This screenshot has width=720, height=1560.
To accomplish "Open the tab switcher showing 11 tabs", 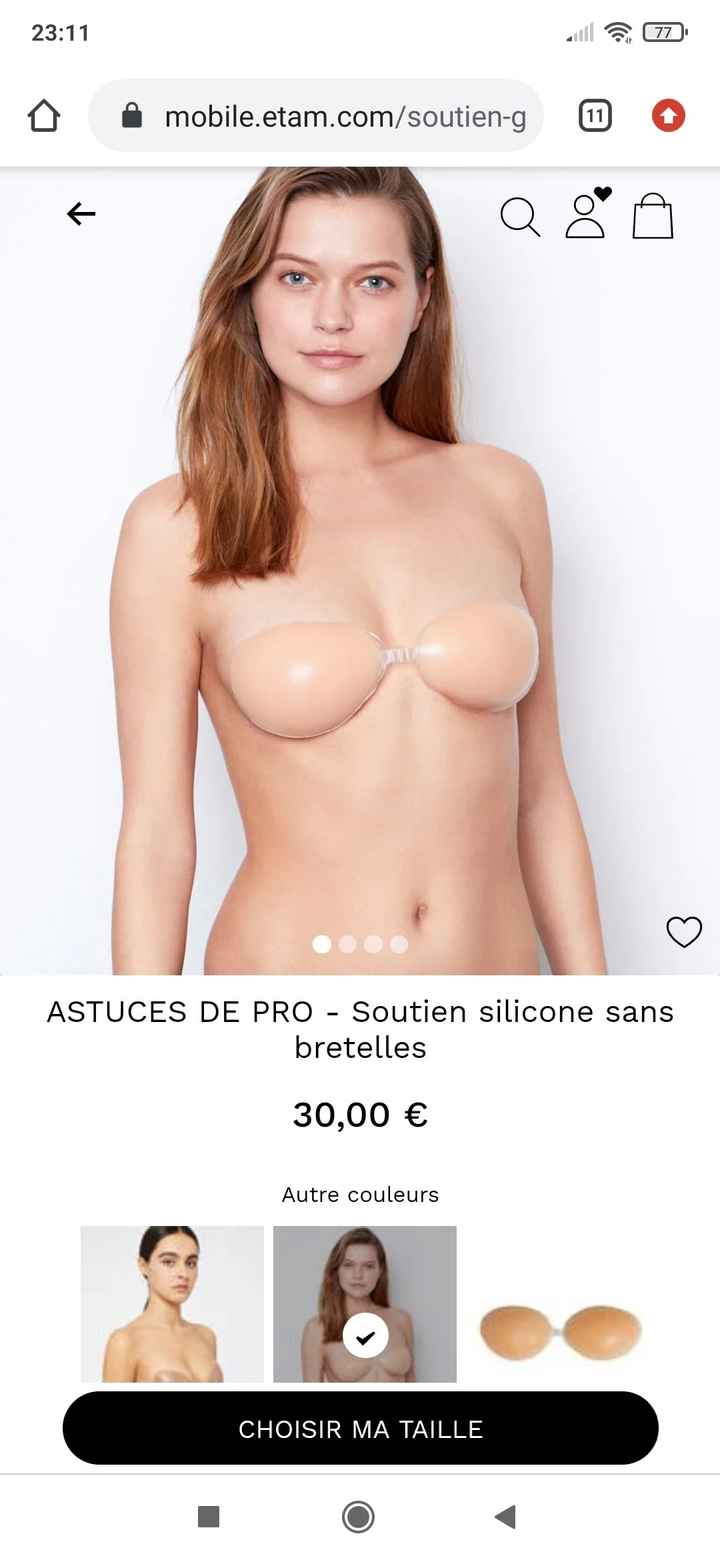I will pos(594,115).
